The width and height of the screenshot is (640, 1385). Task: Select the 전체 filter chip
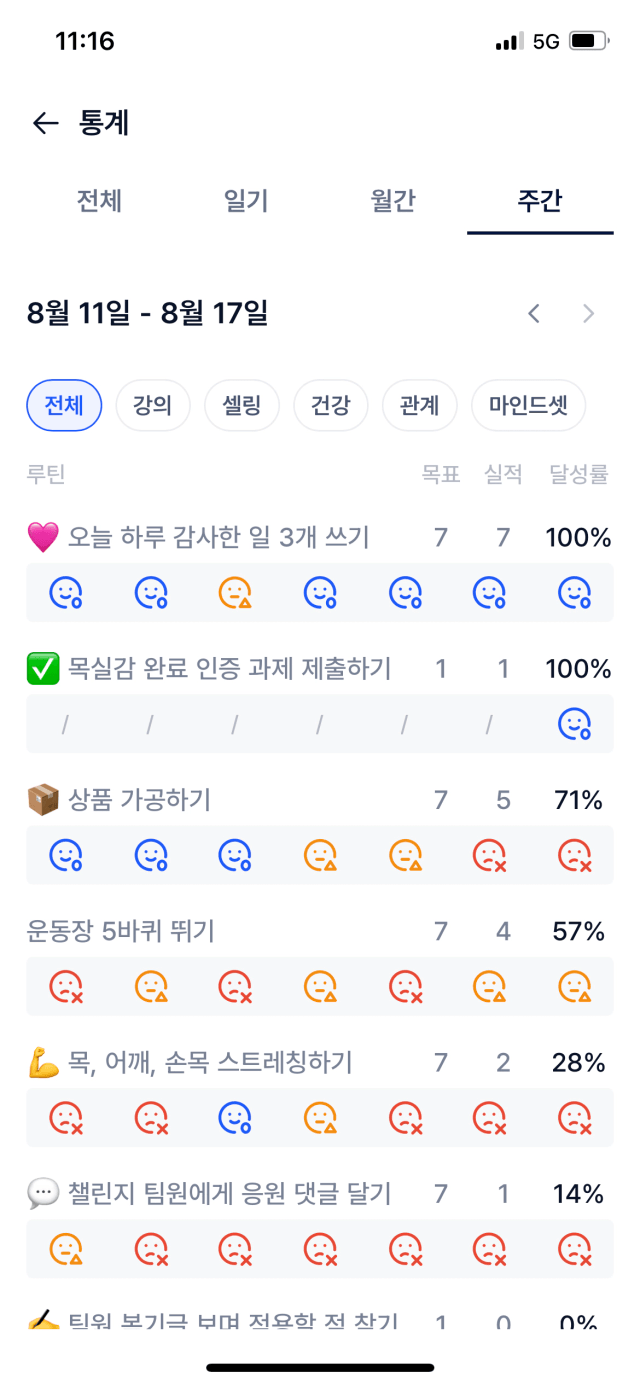(64, 405)
